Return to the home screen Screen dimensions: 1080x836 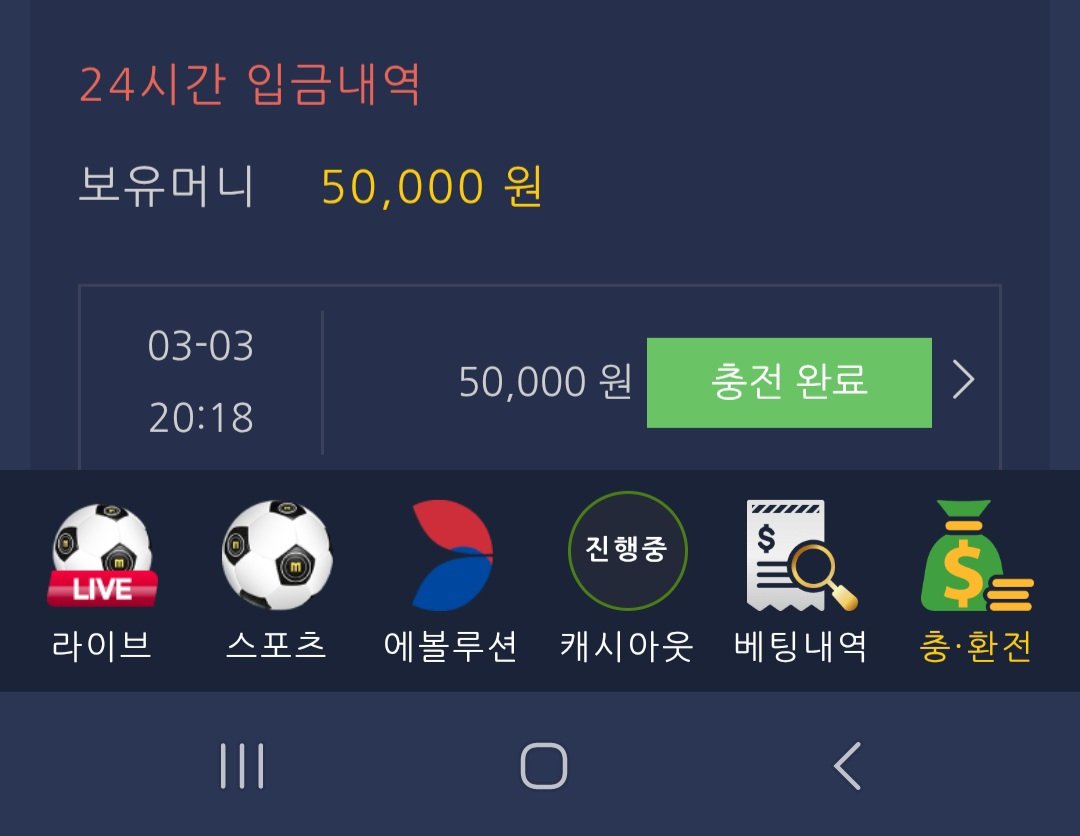tap(543, 767)
